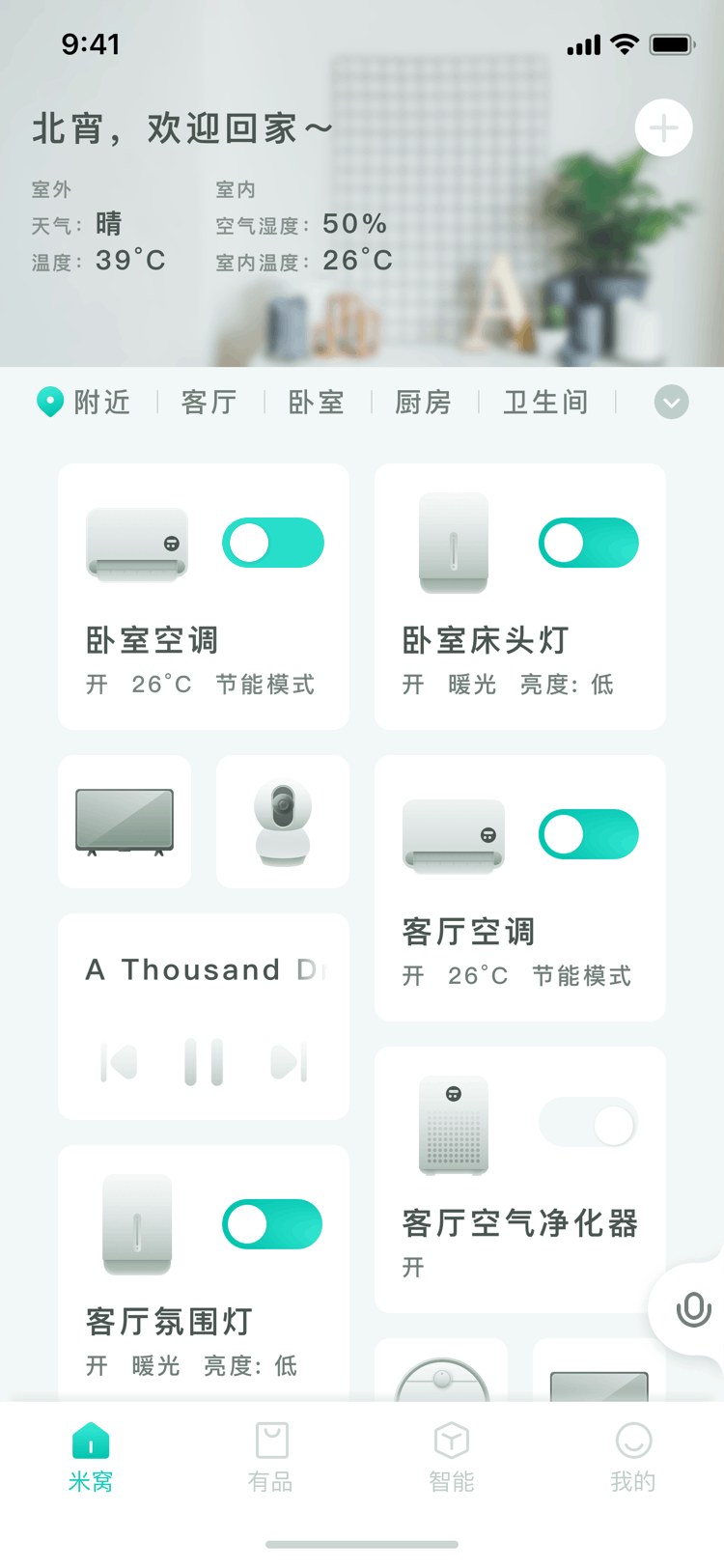Turn off the 卧室空调 switch
The image size is (724, 1568).
(273, 543)
